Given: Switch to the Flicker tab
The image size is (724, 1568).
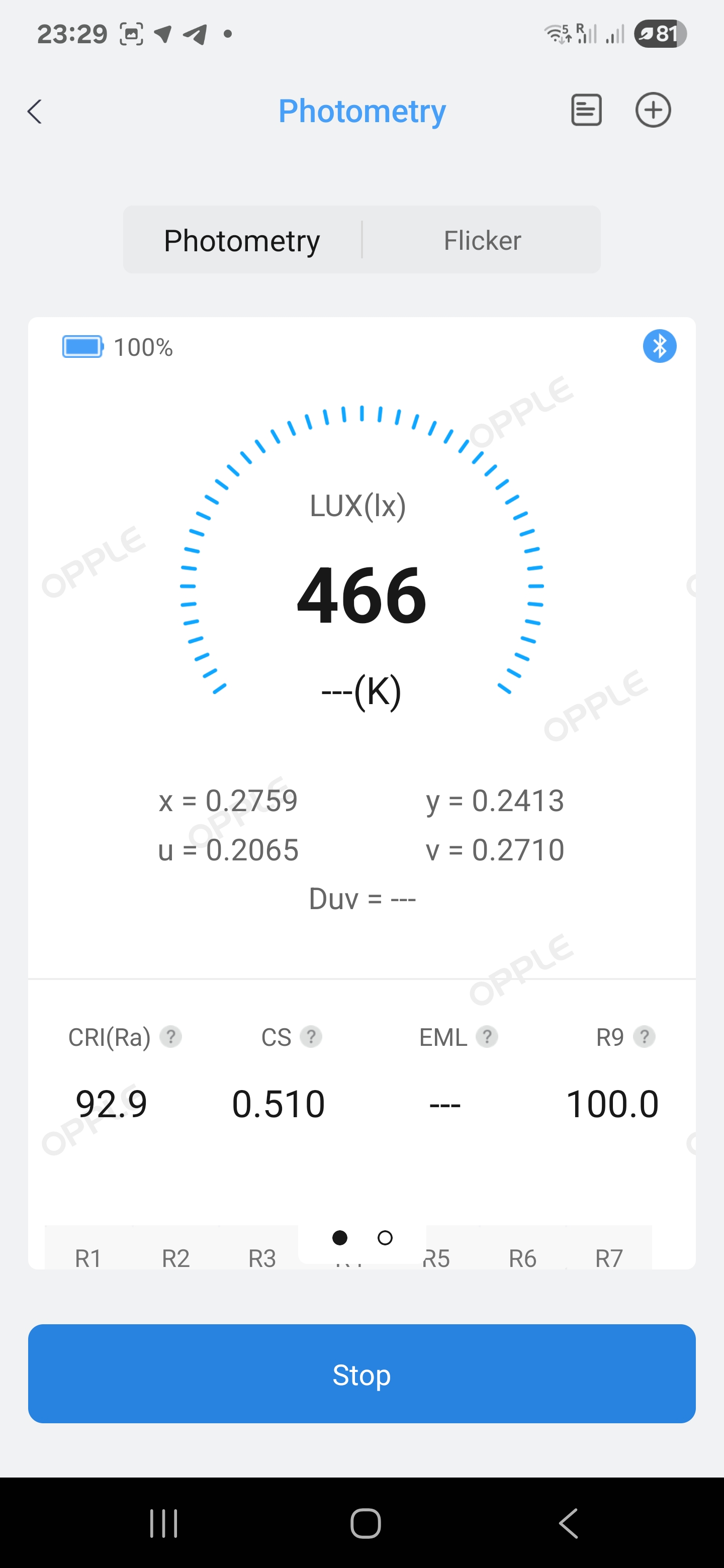Looking at the screenshot, I should pos(482,240).
